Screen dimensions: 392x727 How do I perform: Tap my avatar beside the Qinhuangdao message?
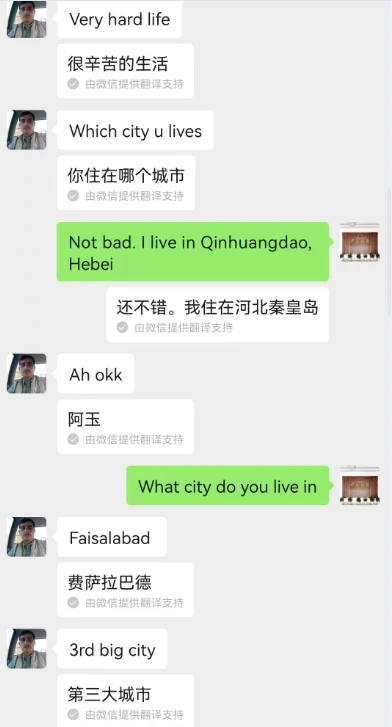point(360,242)
